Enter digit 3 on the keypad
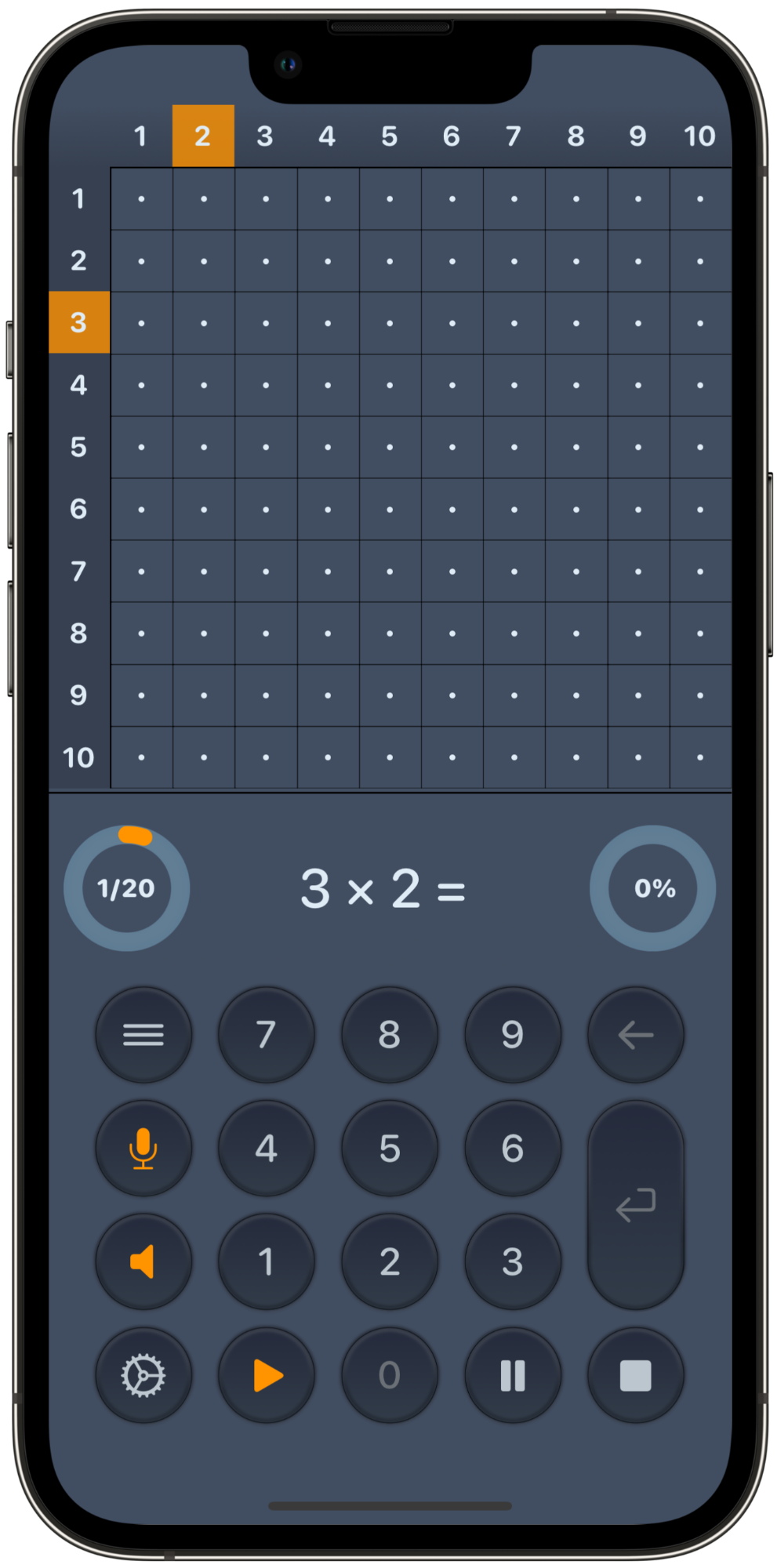 pos(513,1262)
